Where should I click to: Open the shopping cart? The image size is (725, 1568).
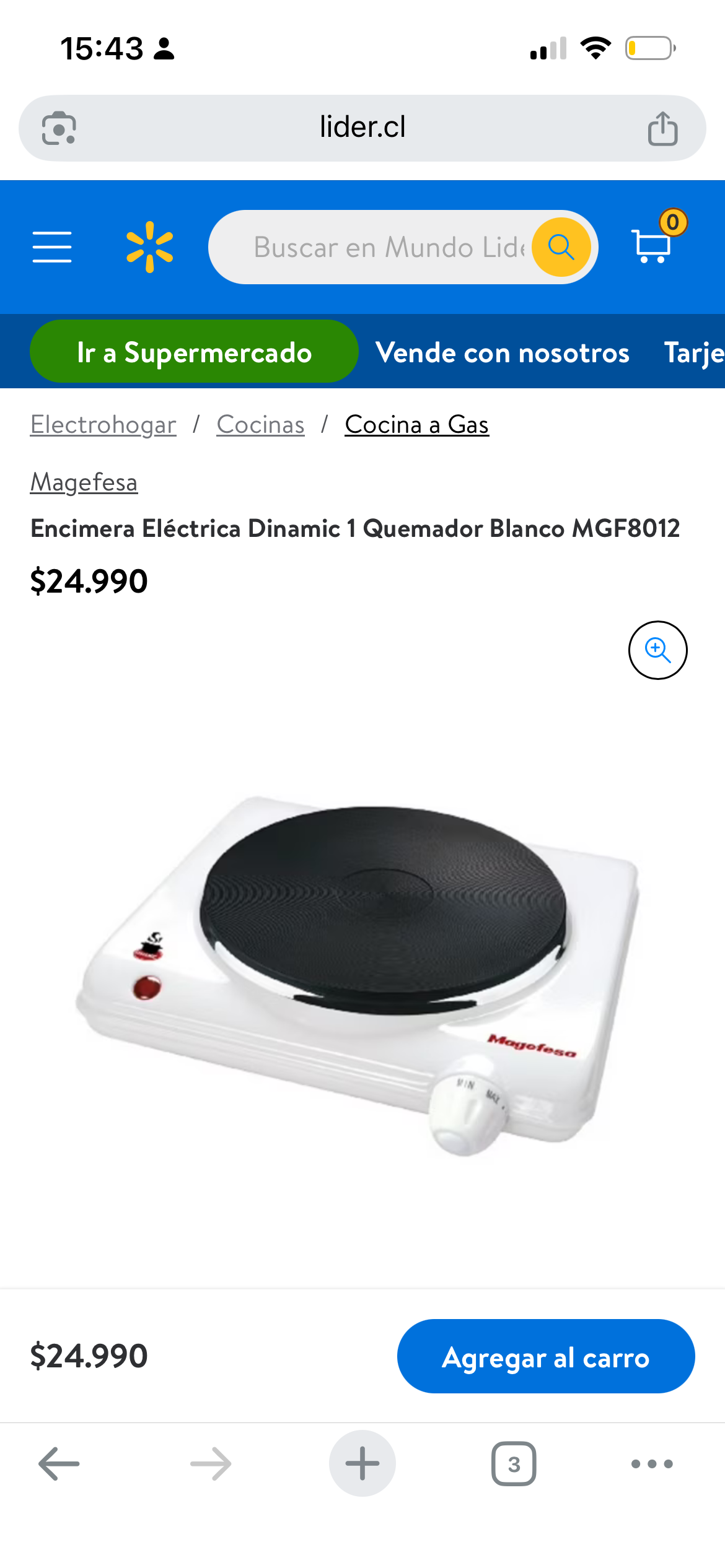tap(653, 244)
